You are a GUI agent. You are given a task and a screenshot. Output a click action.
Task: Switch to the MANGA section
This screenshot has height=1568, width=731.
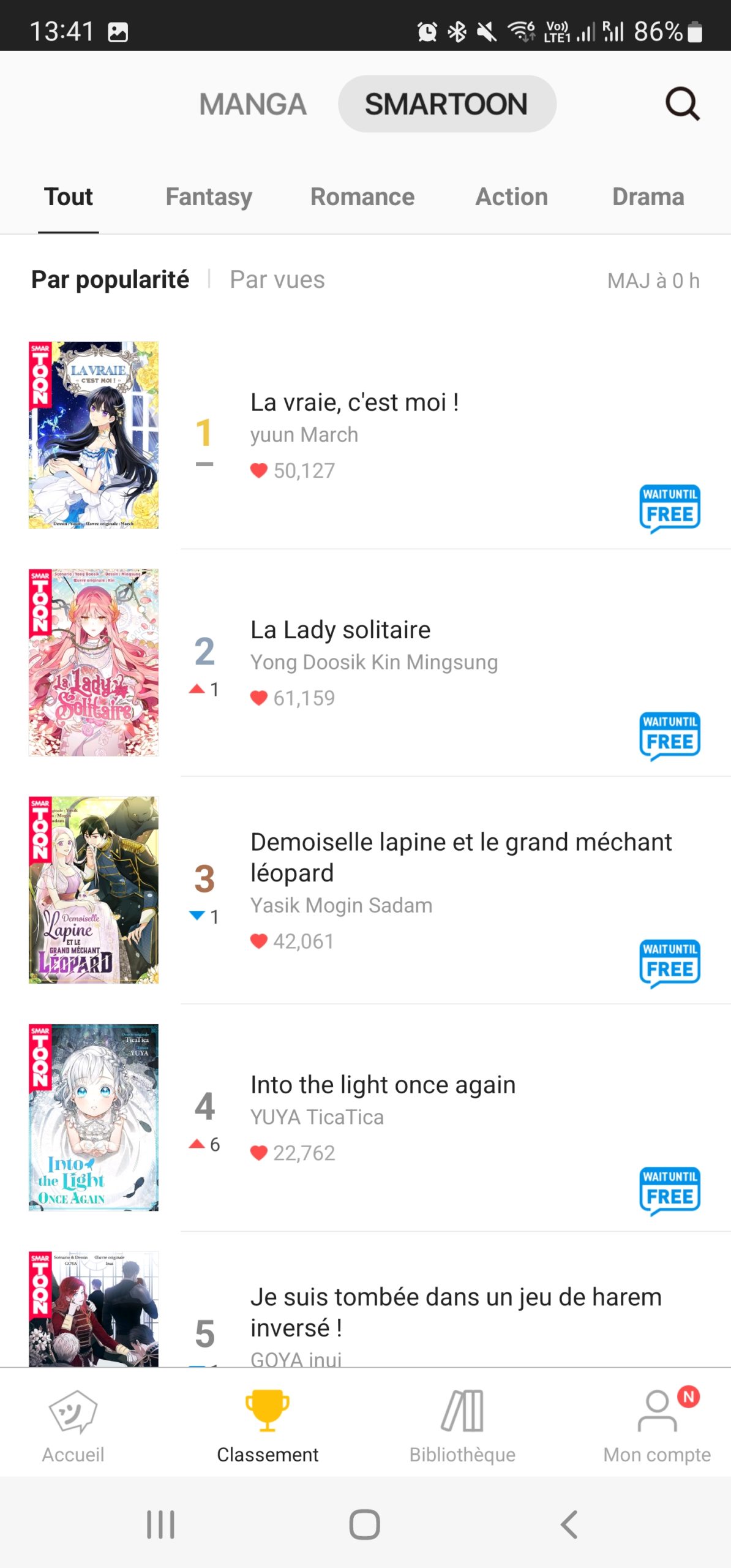253,104
